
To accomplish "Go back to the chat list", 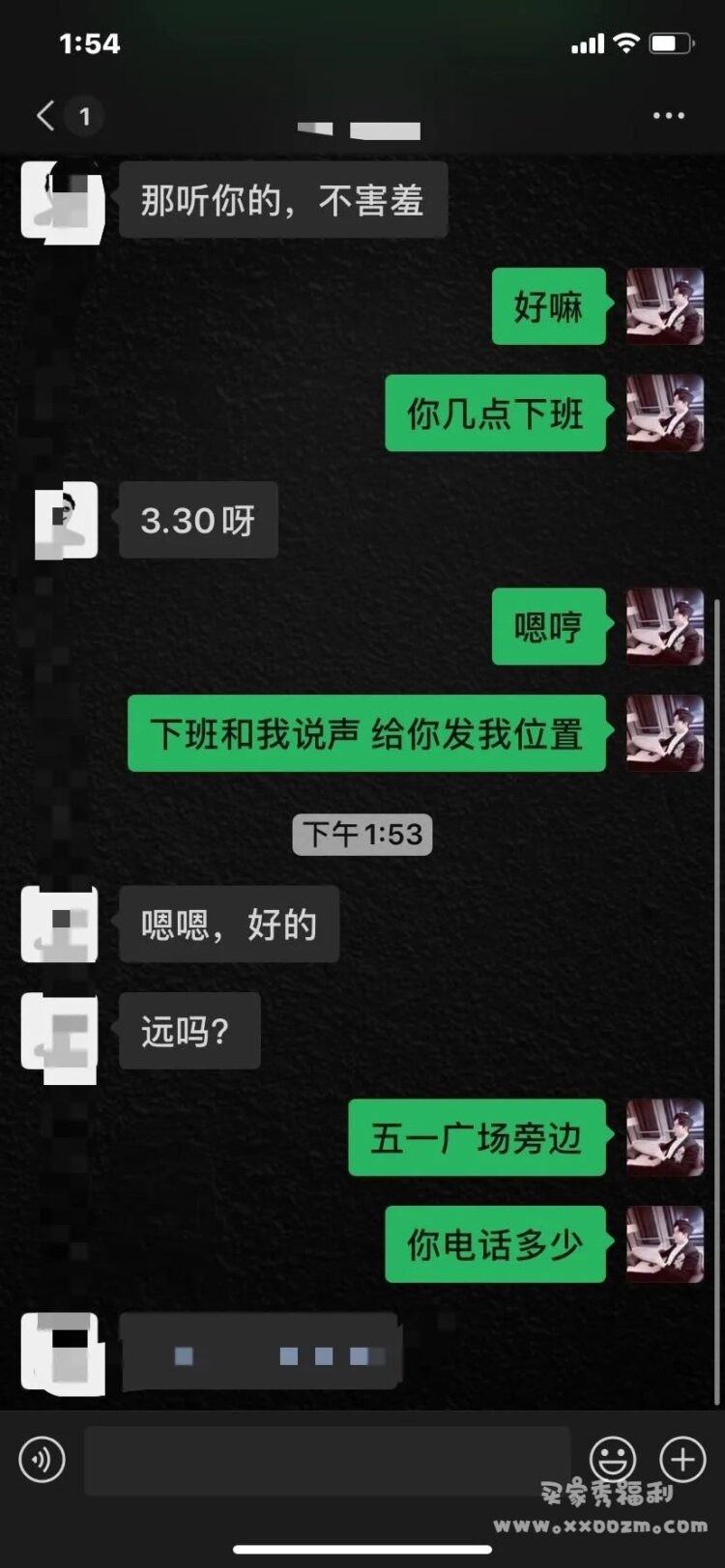I will 45,116.
